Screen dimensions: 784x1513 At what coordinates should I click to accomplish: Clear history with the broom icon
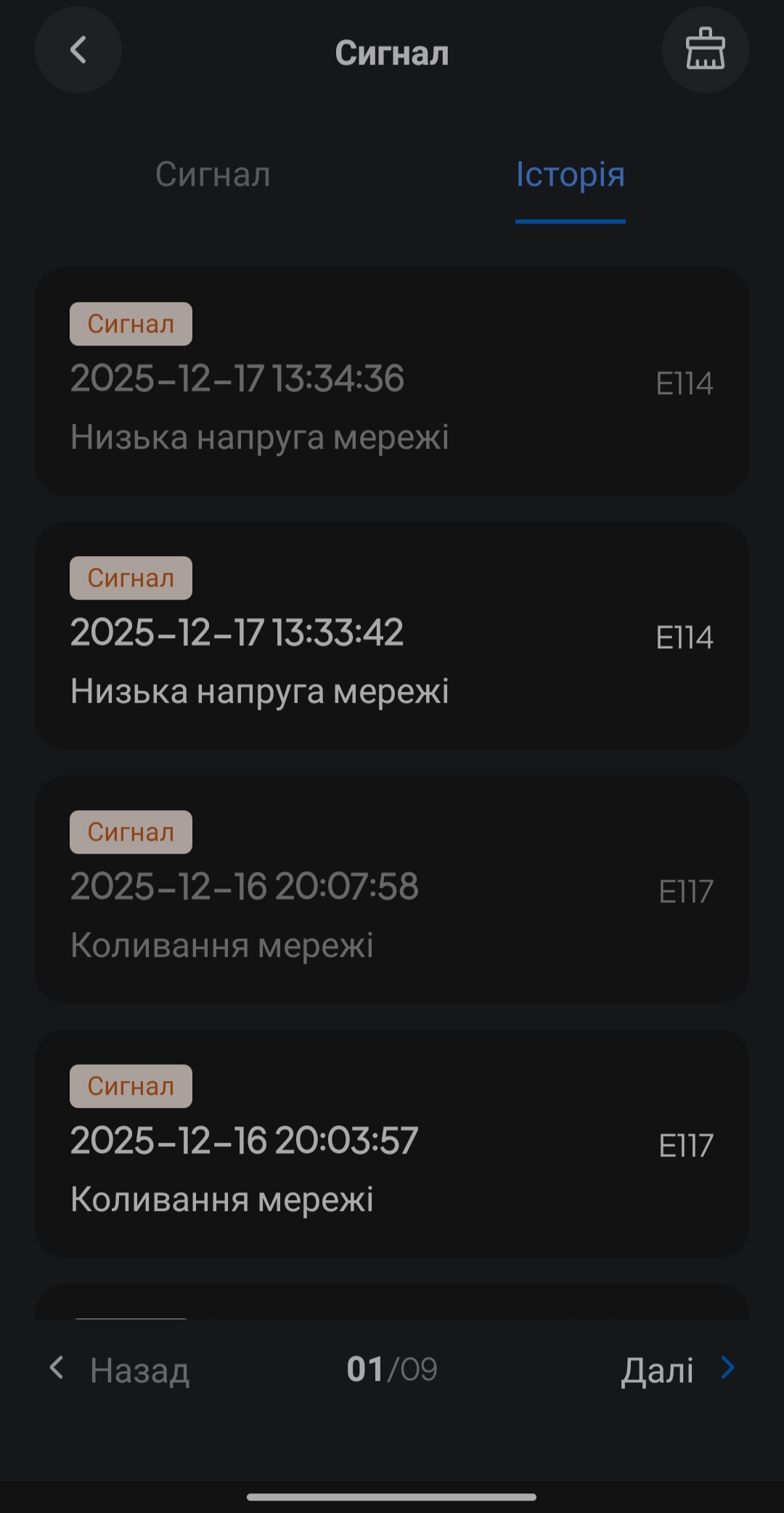coord(705,50)
